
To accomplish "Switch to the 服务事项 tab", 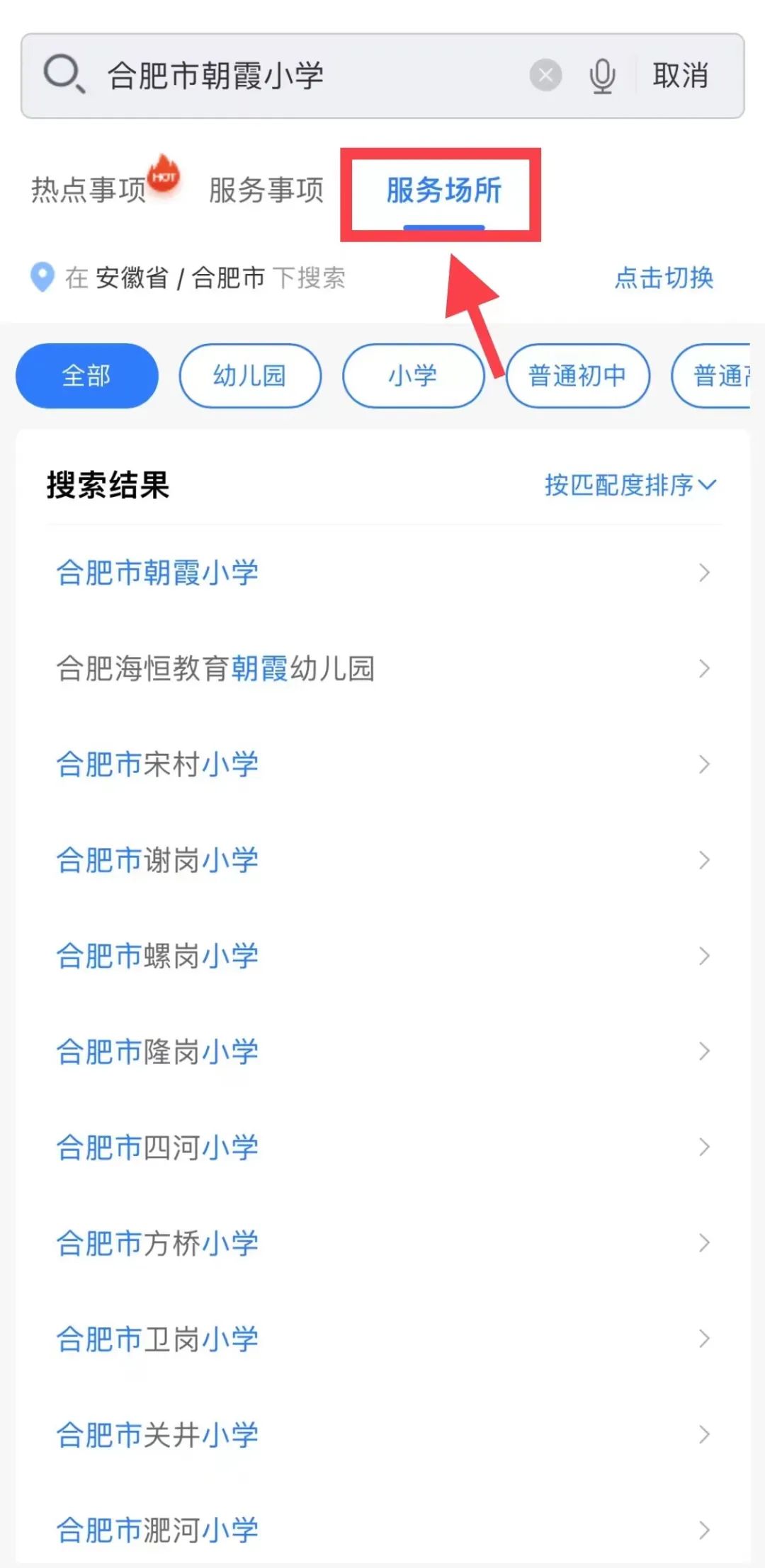I will [266, 190].
